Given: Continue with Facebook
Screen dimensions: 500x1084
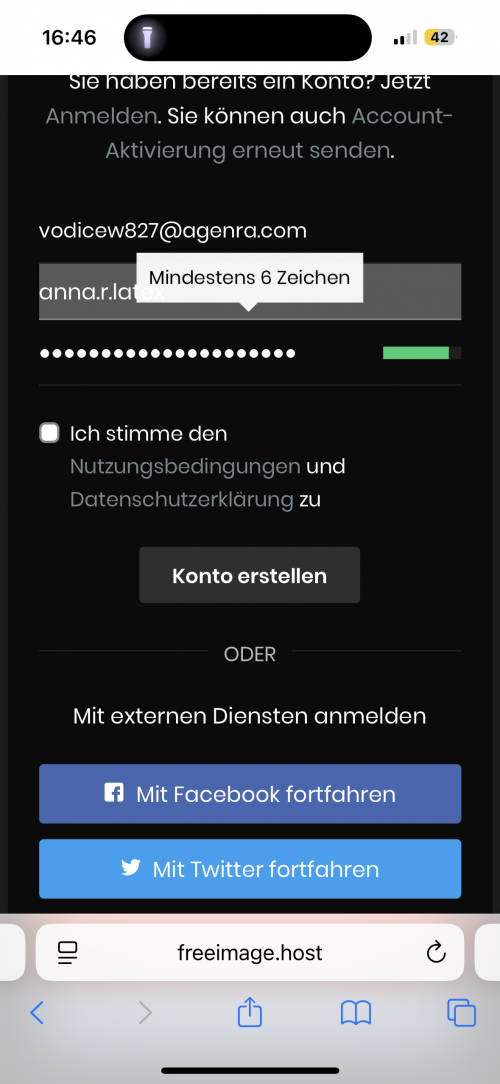Looking at the screenshot, I should (250, 794).
